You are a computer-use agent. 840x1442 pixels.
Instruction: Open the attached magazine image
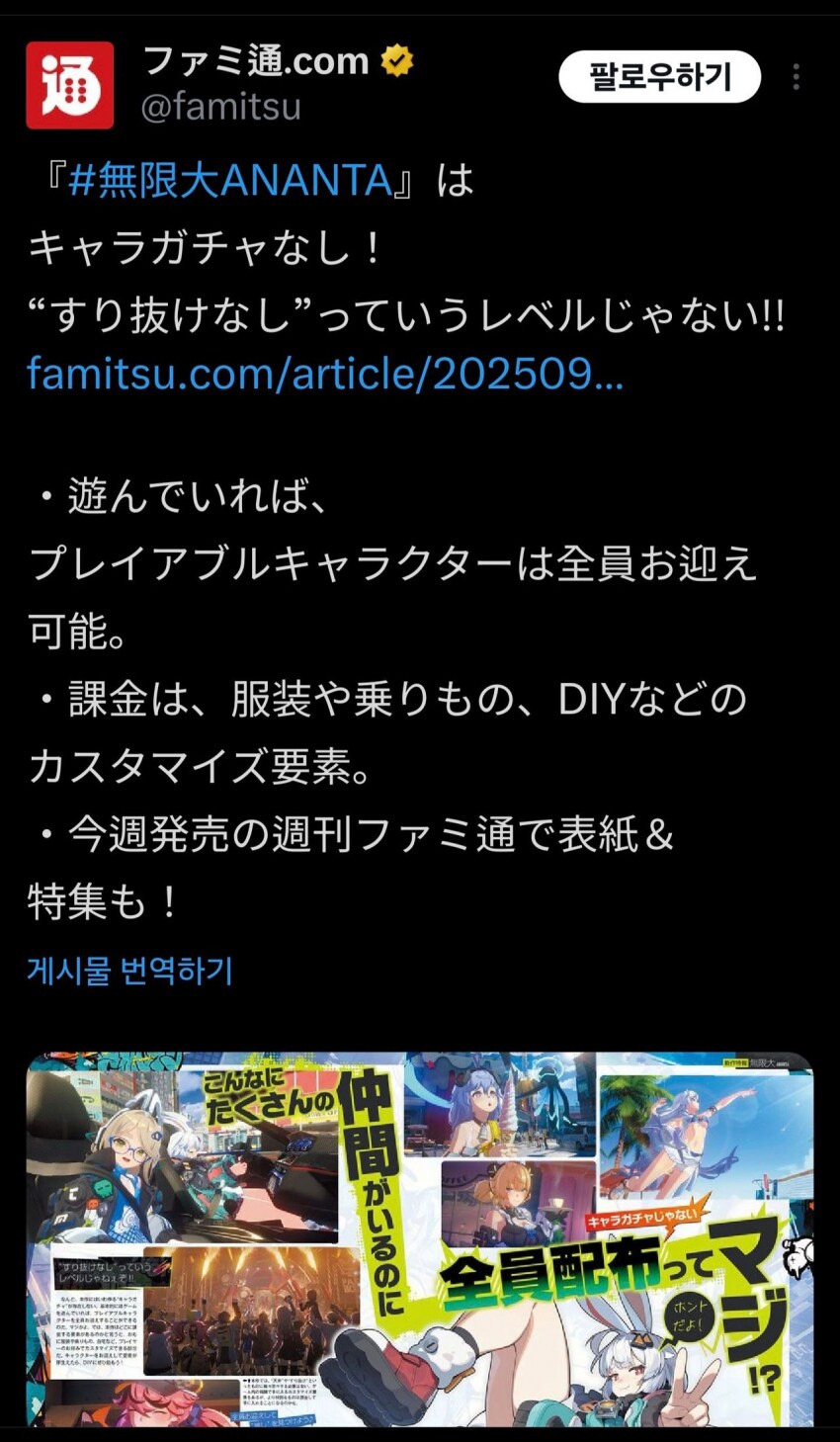[419, 1239]
